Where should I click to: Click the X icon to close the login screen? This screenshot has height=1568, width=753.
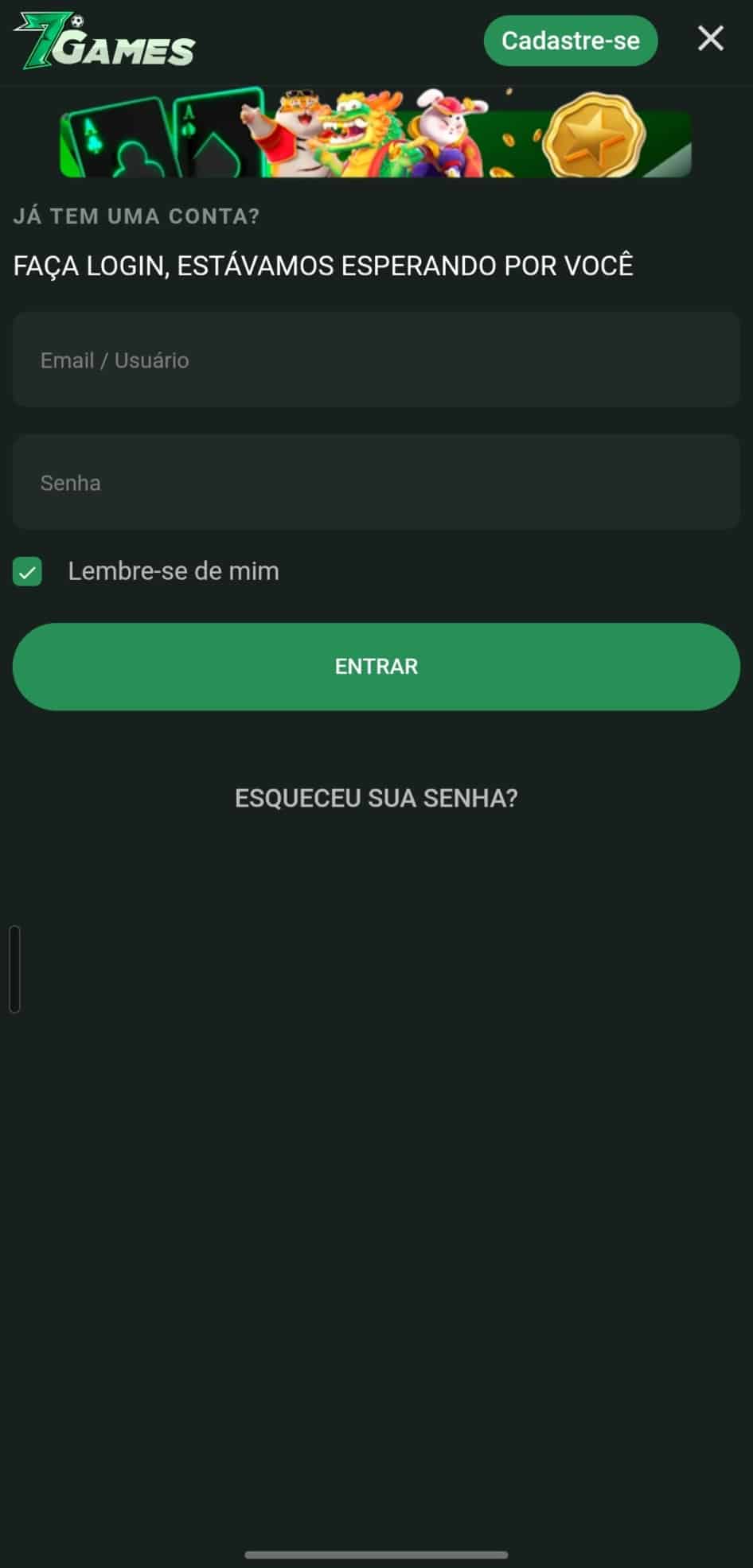[709, 39]
